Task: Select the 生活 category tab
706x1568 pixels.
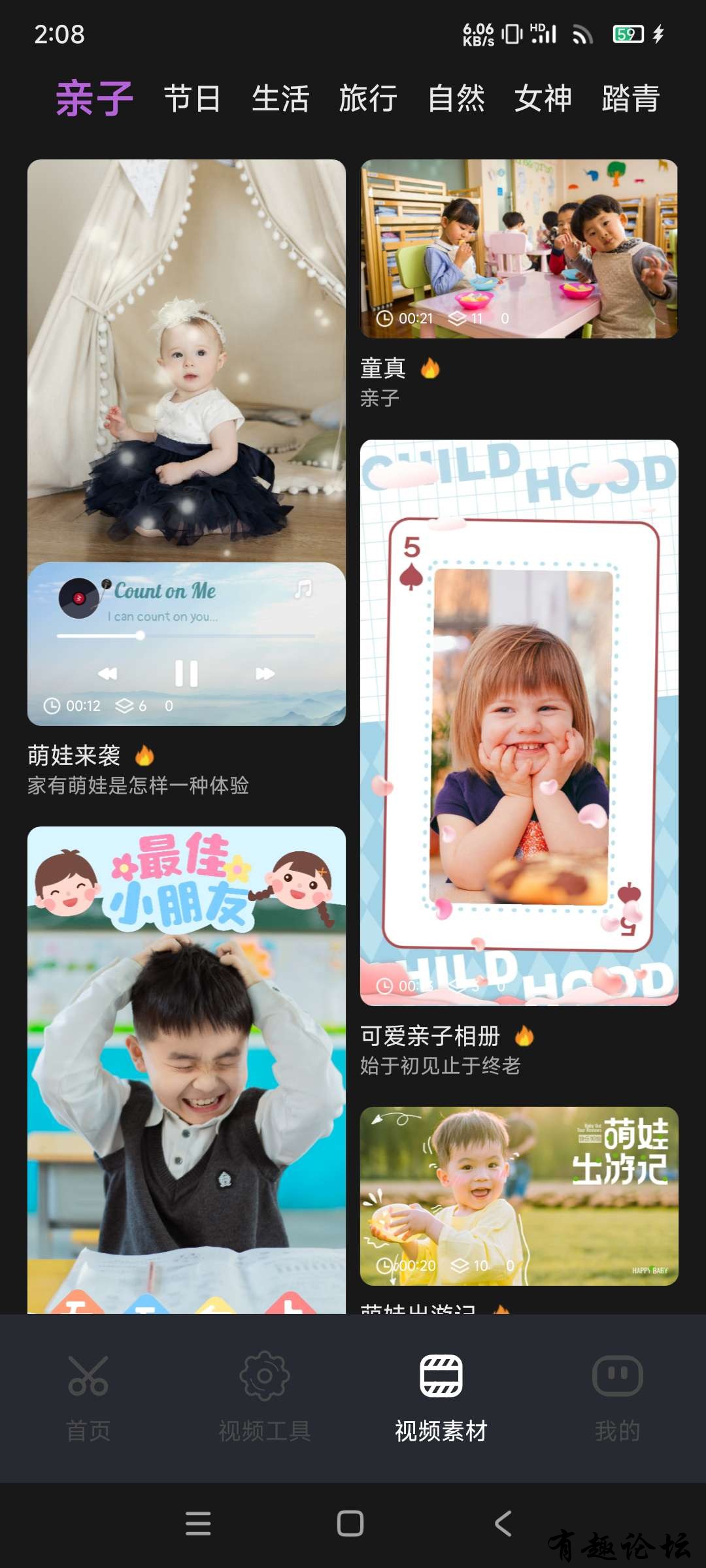Action: click(x=280, y=99)
